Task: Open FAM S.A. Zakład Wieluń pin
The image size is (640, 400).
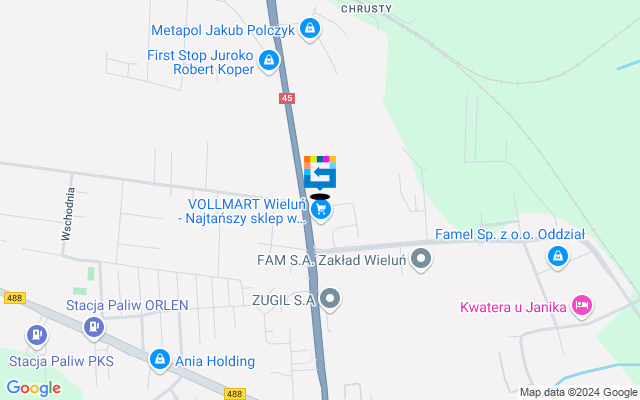Action: tap(422, 260)
